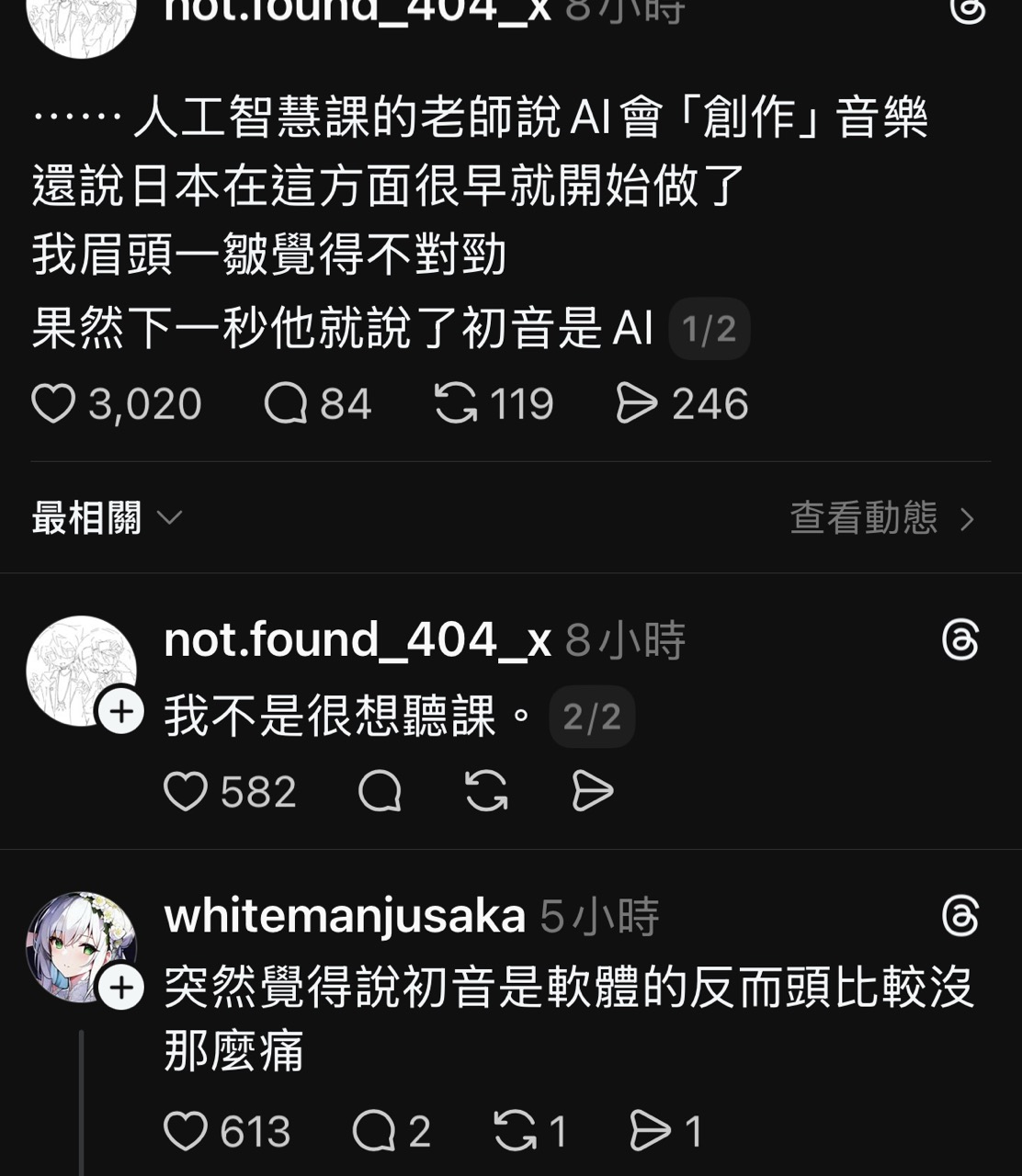1022x1176 pixels.
Task: Share whitemanjusaka's comment
Action: 651,1131
